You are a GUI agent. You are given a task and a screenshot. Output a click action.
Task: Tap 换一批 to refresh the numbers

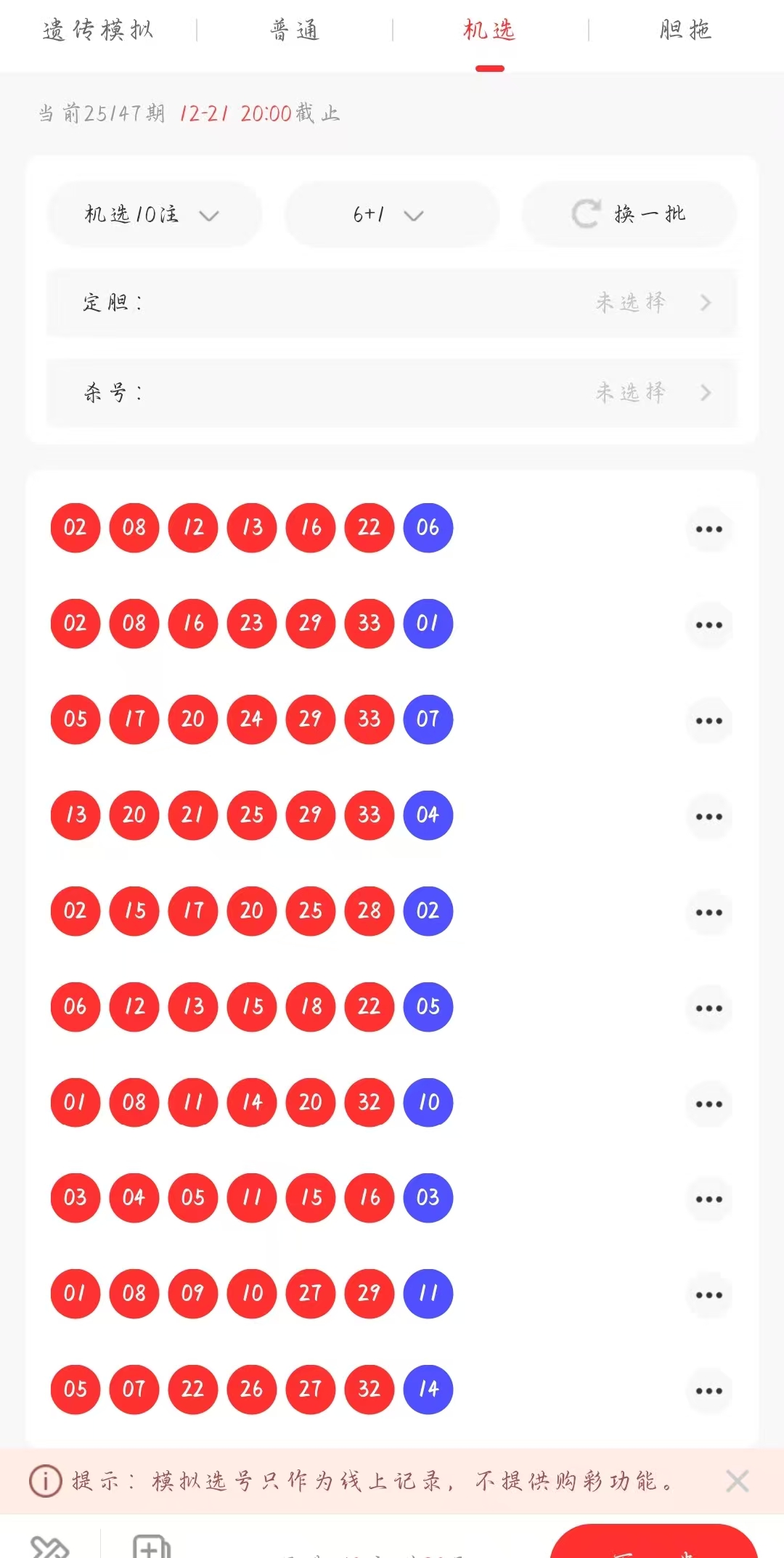pos(629,215)
